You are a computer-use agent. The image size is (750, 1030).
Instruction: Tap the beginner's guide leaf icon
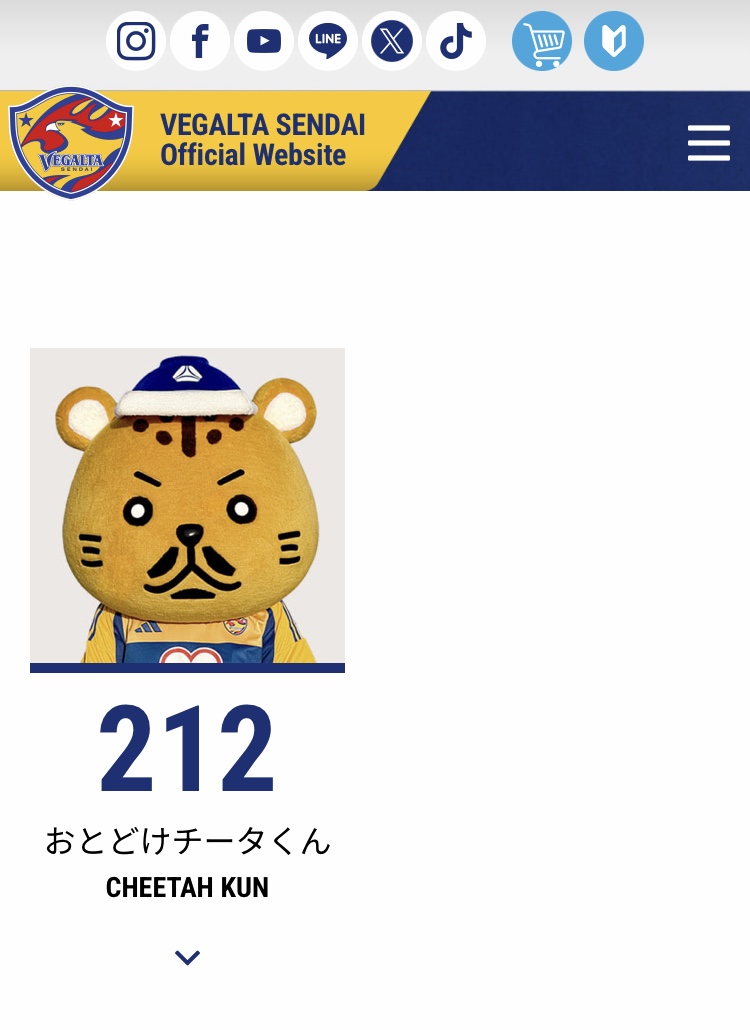[x=614, y=41]
